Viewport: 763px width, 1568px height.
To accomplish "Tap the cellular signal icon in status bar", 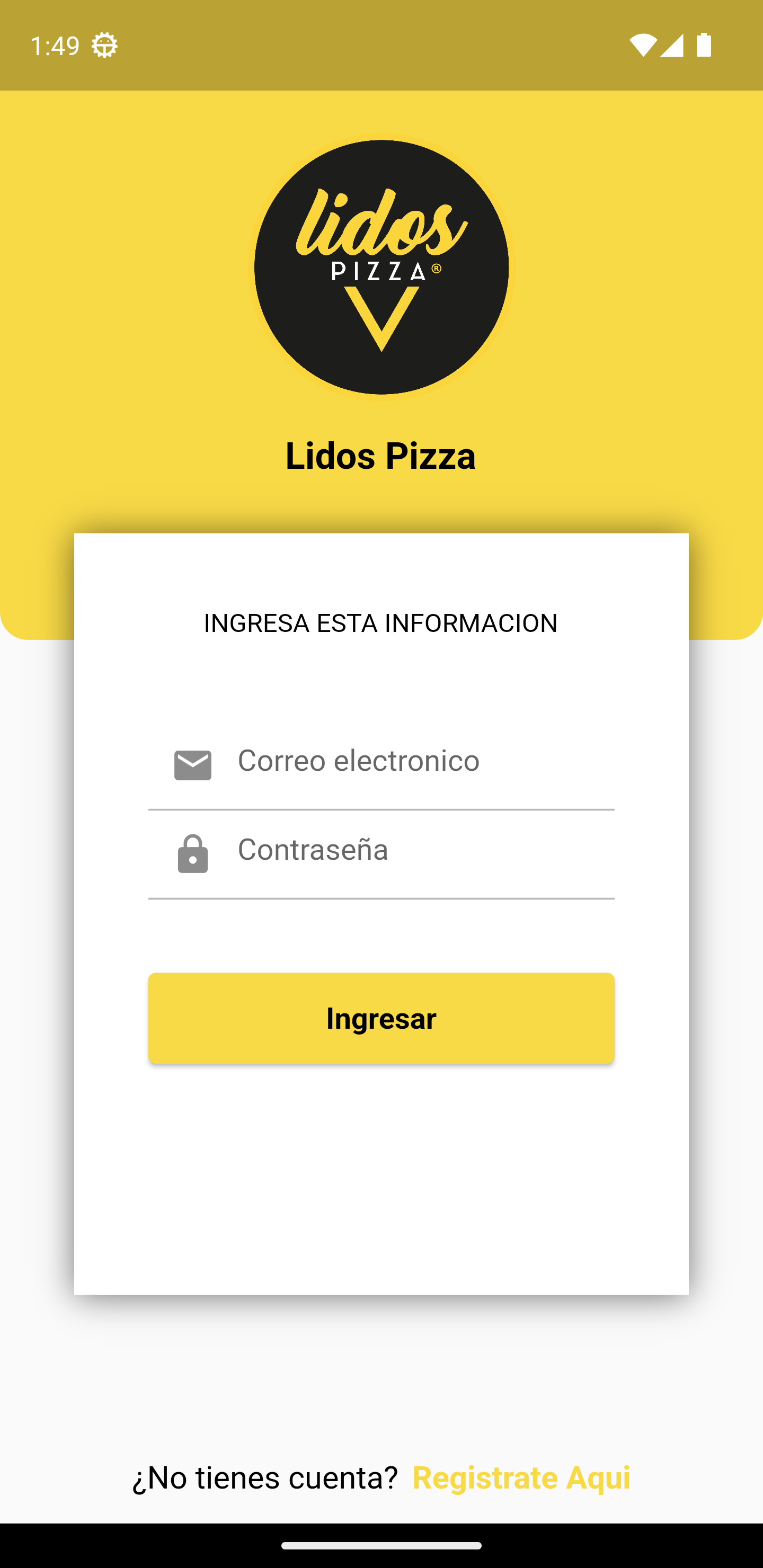I will coord(672,44).
